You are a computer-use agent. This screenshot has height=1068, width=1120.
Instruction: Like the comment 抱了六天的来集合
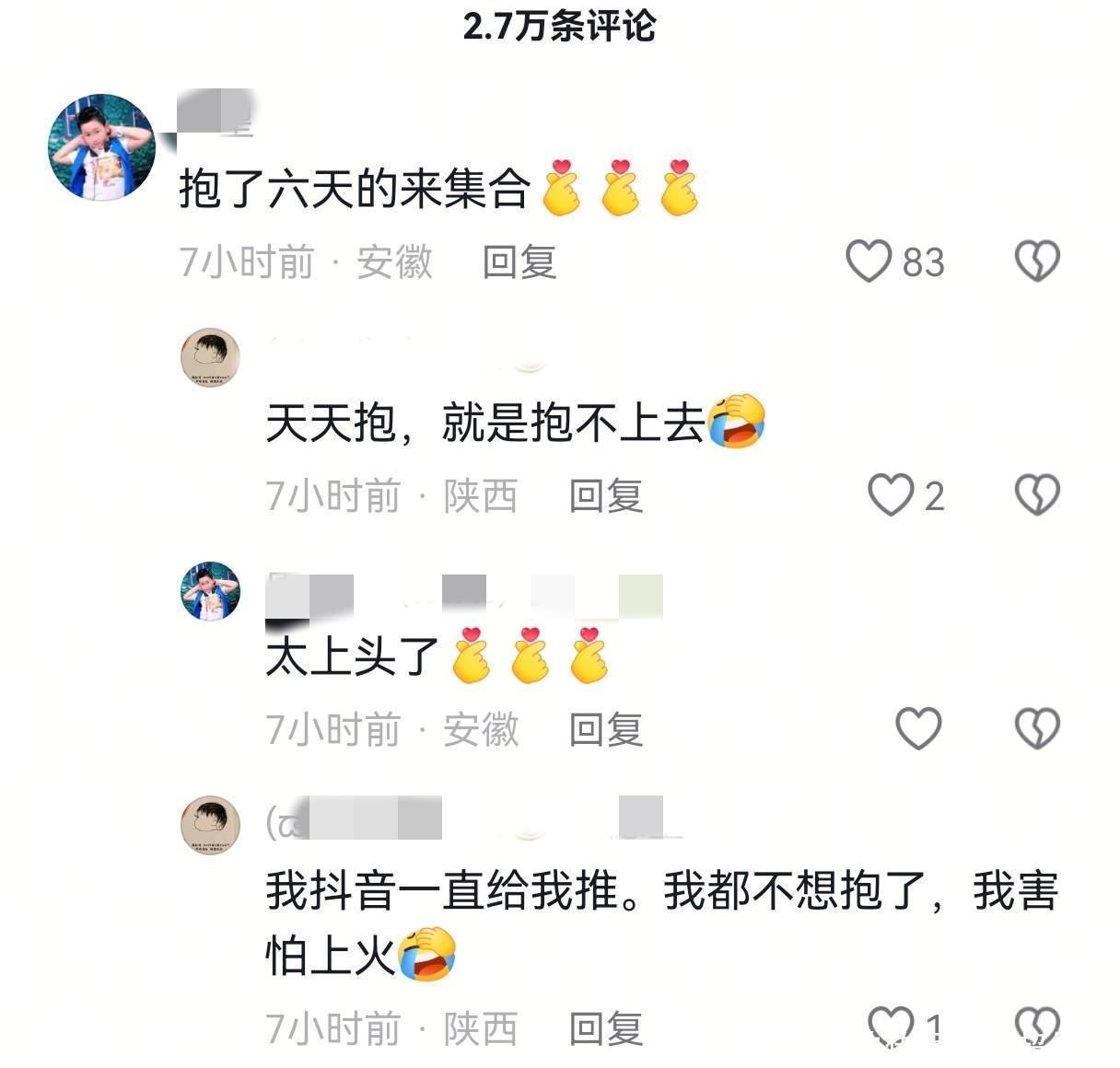click(869, 261)
